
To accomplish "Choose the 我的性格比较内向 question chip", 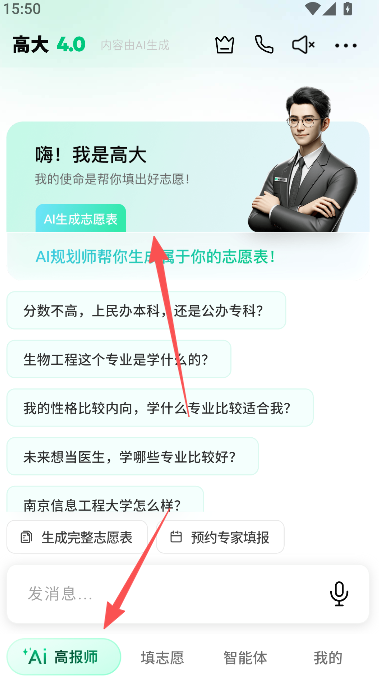I will pos(160,408).
